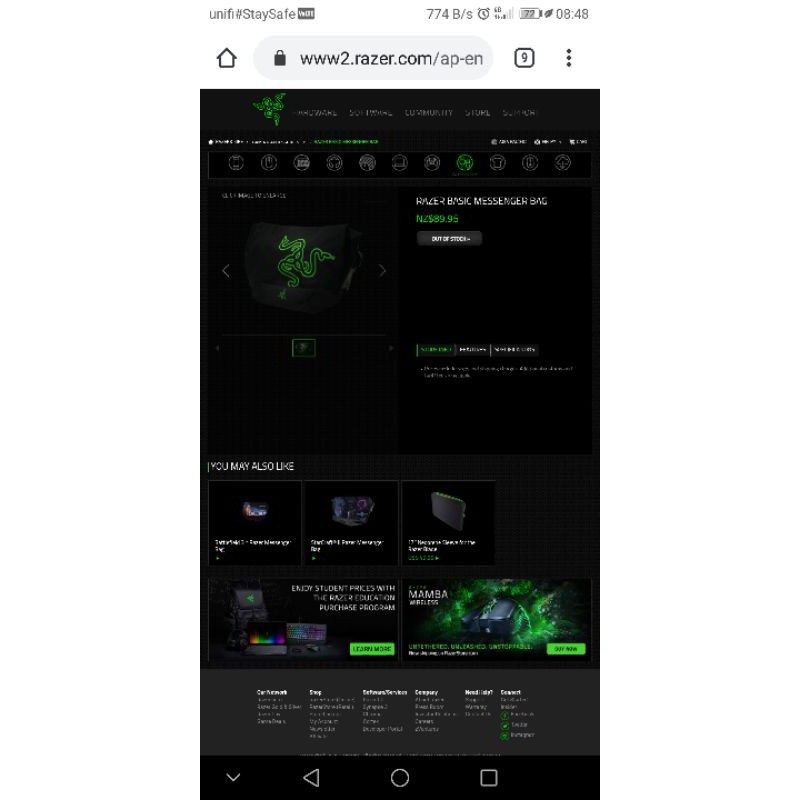Open the Community menu in the site header
This screenshot has height=800, width=800.
[x=429, y=113]
